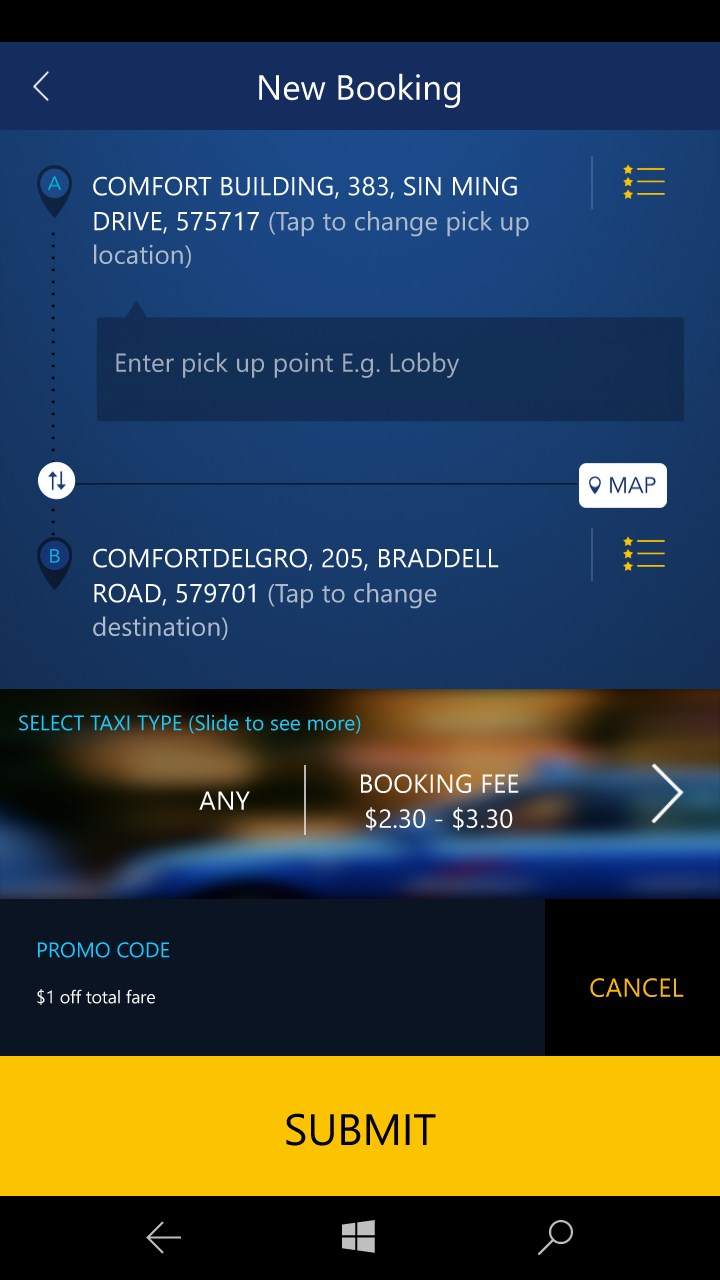Viewport: 720px width, 1280px height.
Task: Tap the swap pickup and destination icon
Action: (56, 480)
